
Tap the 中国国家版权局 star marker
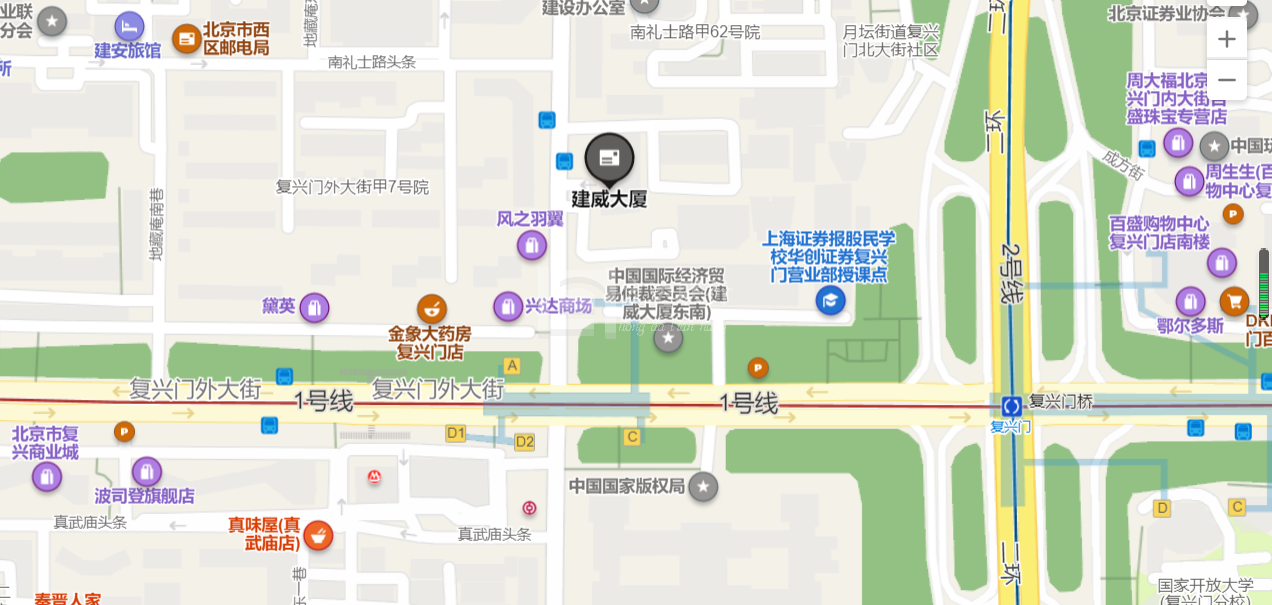[x=703, y=487]
